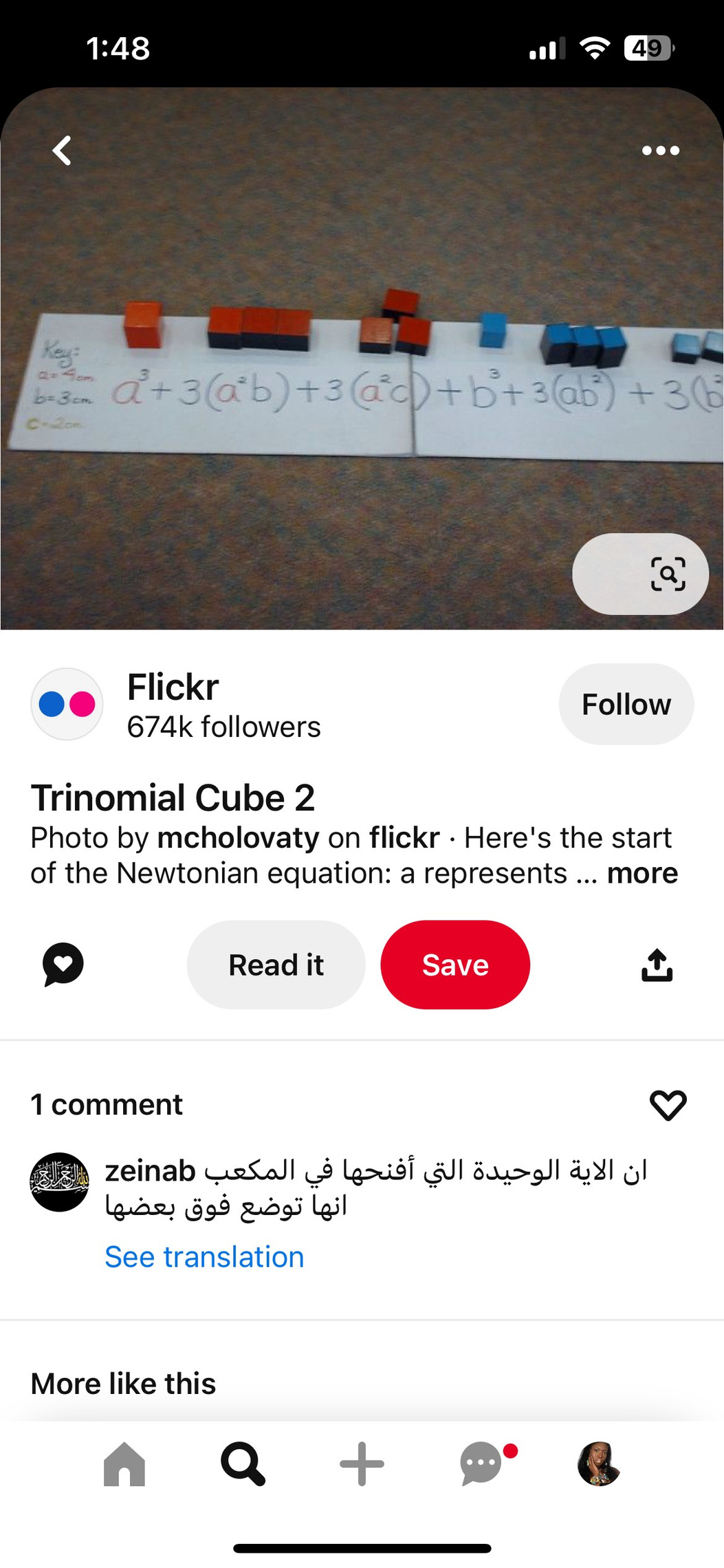Share this pin

click(x=657, y=965)
